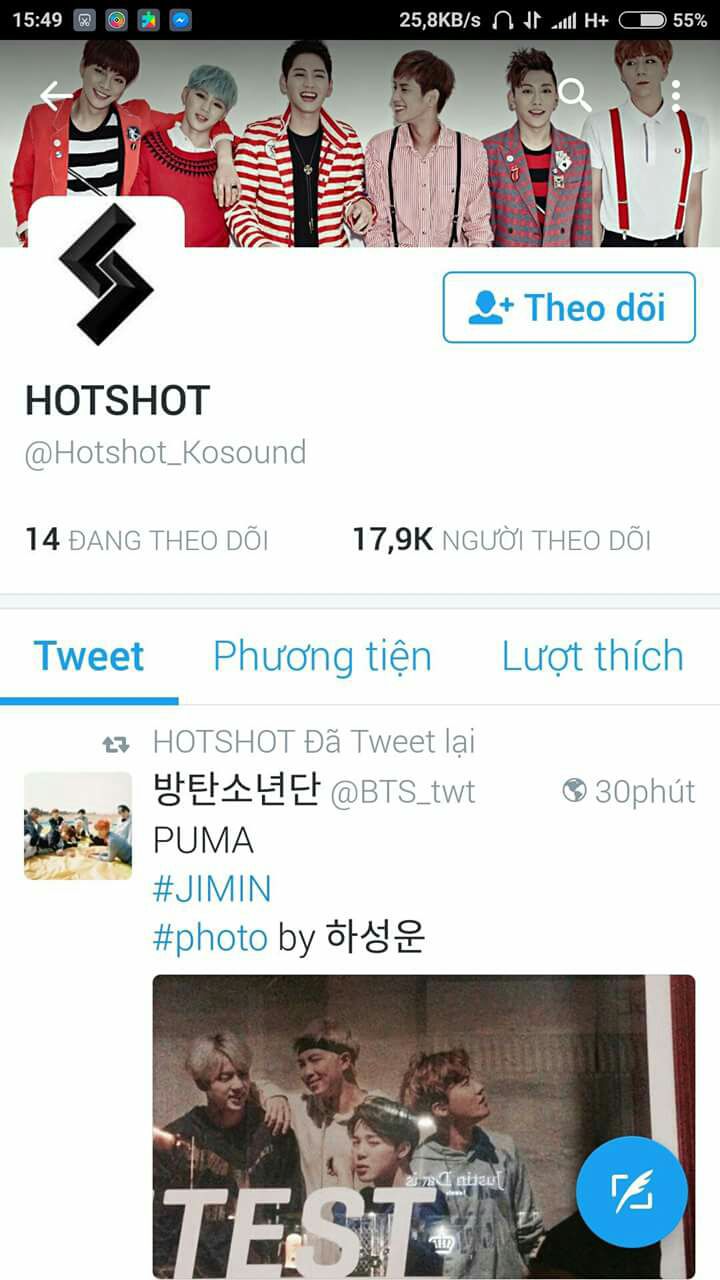720x1280 pixels.
Task: Follow HOTSHOT with the Theo dõi button
Action: pos(569,307)
